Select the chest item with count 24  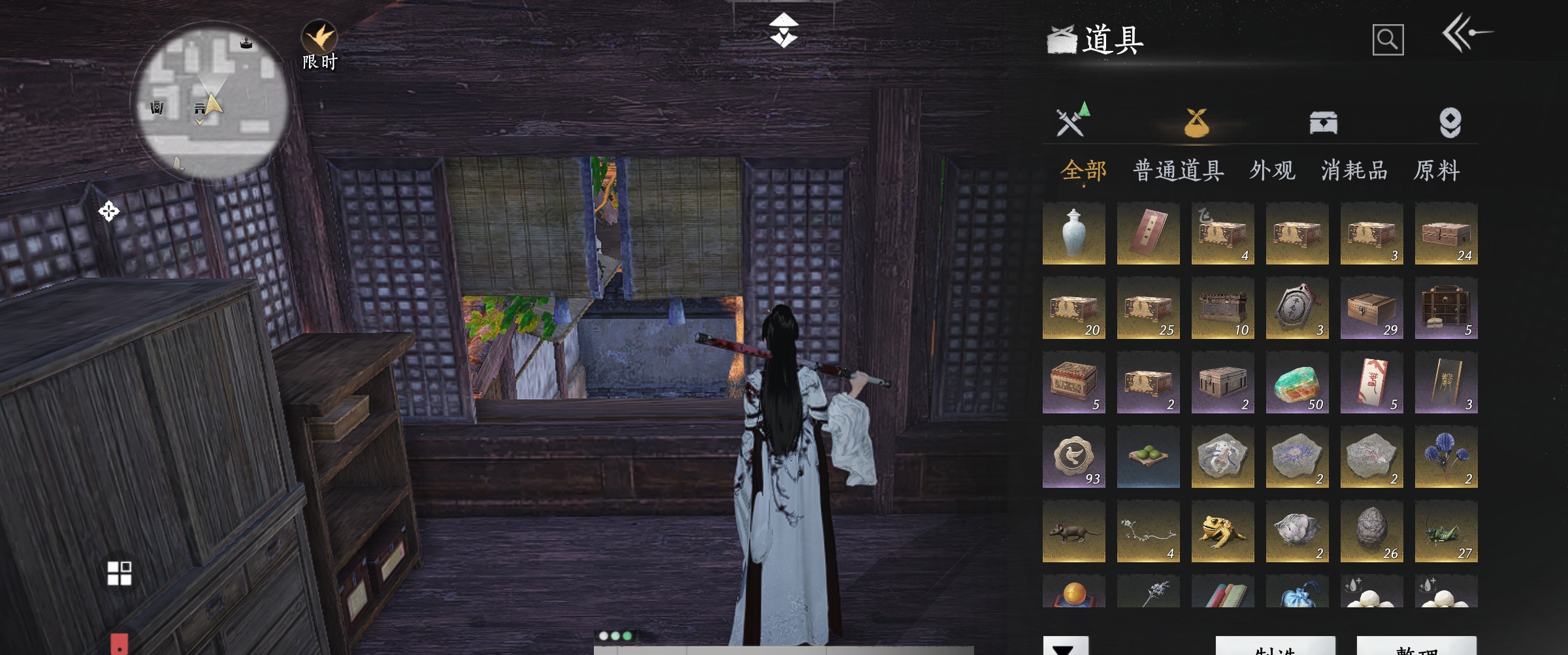(1446, 233)
